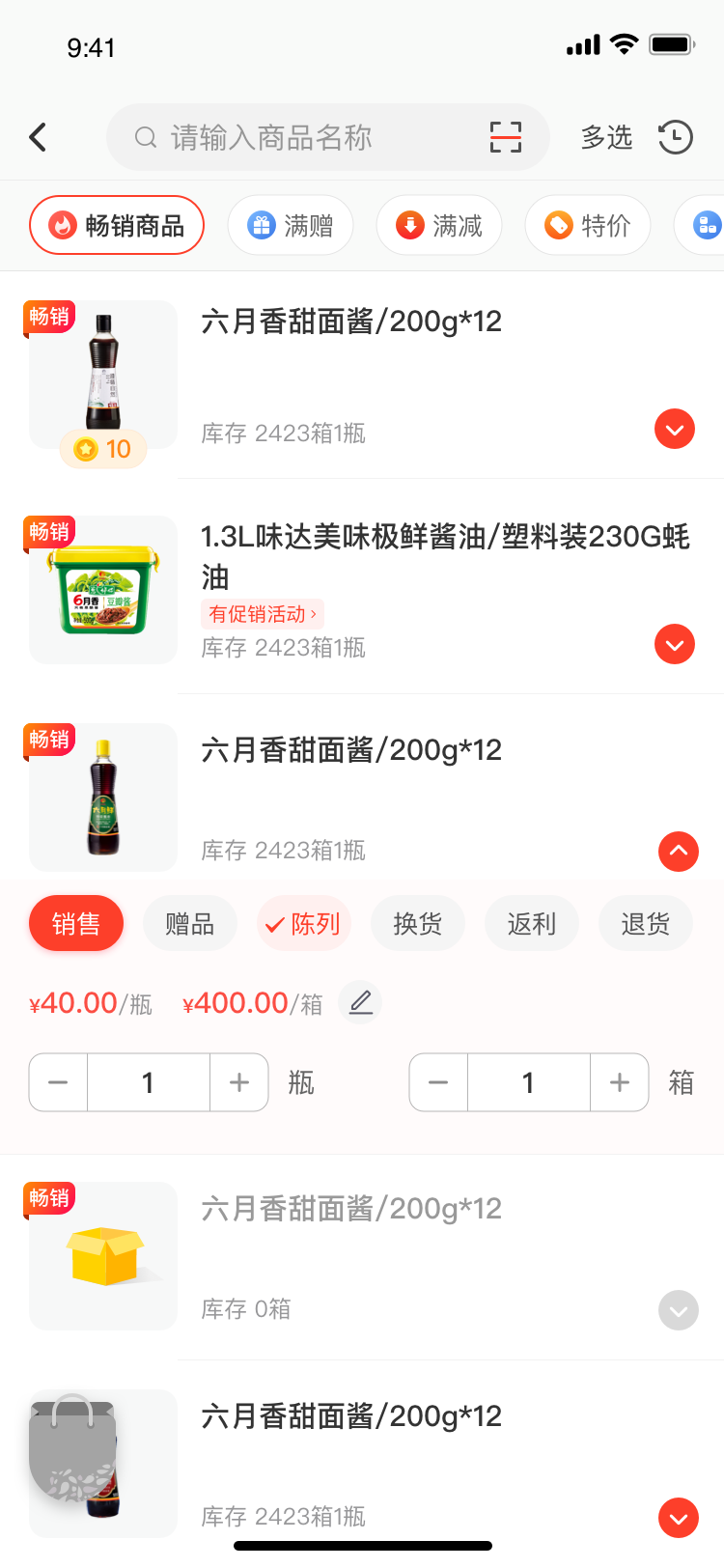The height and width of the screenshot is (1568, 724).
Task: Decrease the 箱 quantity by one
Action: (439, 1082)
